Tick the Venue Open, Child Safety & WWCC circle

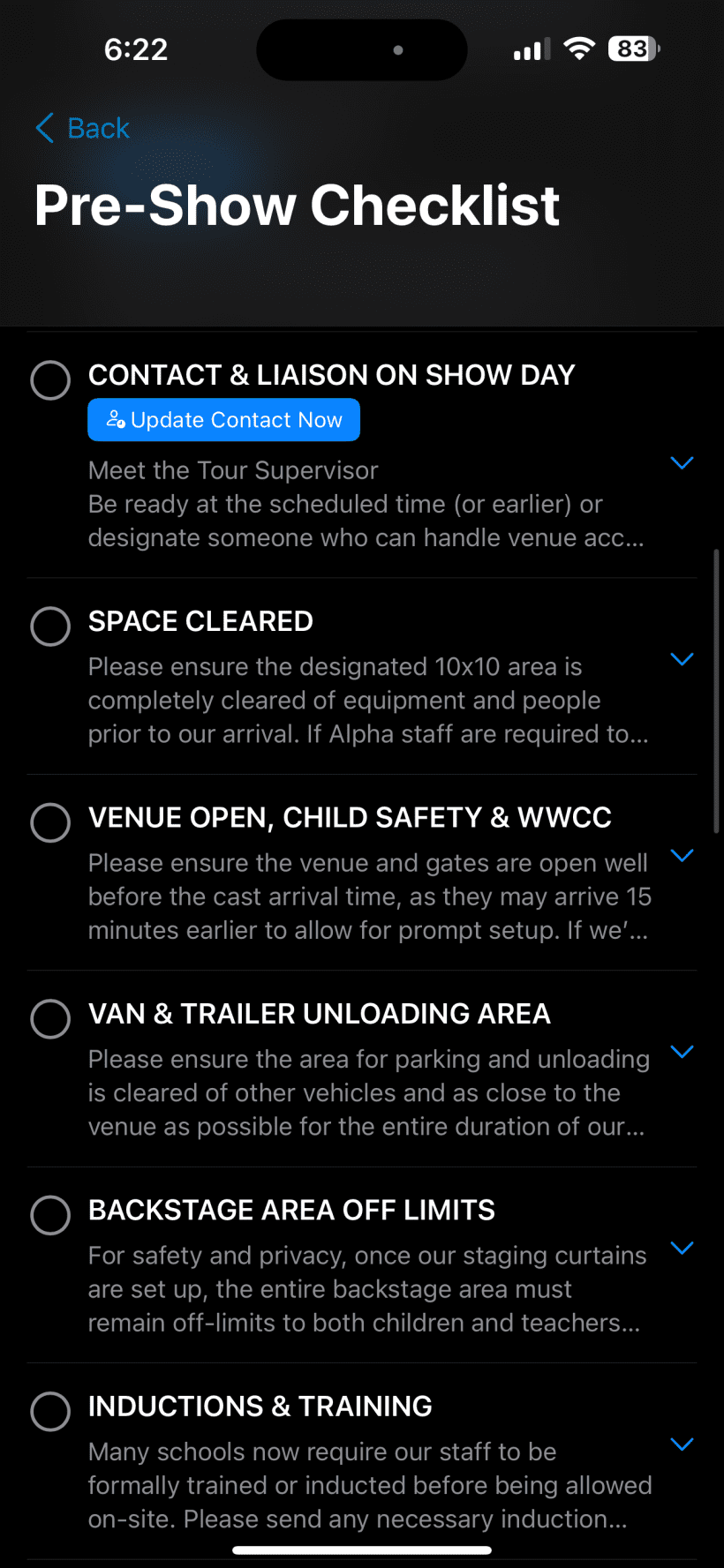50,822
